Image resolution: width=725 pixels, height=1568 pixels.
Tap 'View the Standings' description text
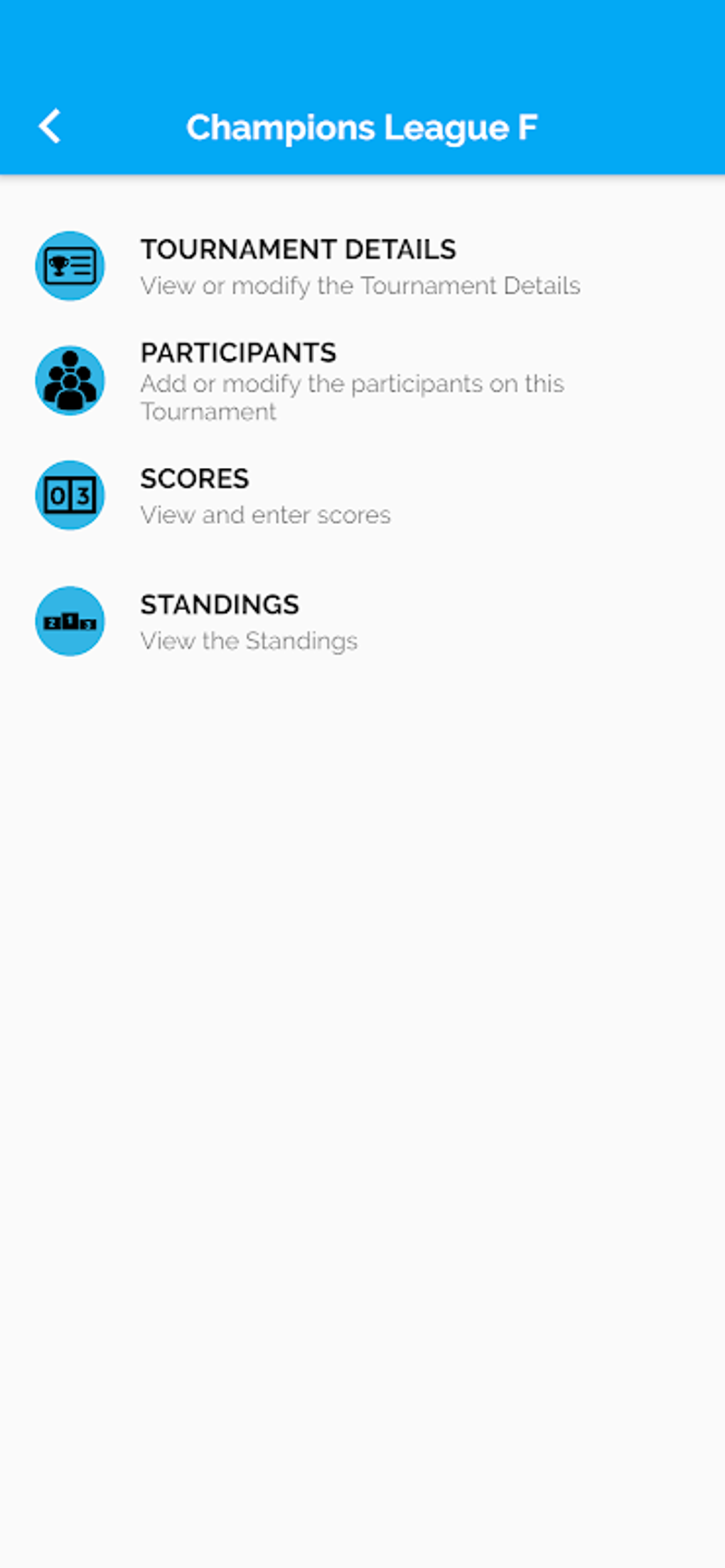point(249,641)
